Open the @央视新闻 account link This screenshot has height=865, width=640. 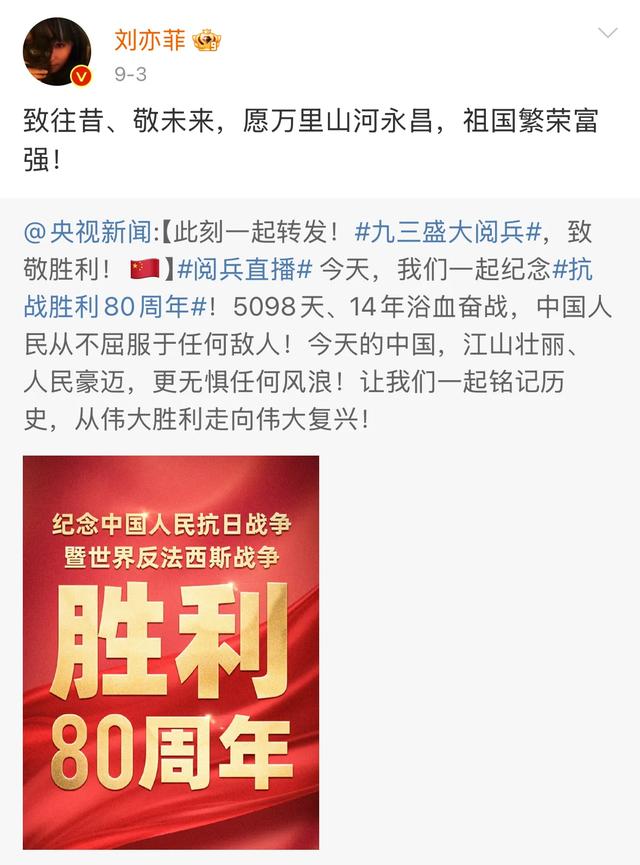coord(91,232)
